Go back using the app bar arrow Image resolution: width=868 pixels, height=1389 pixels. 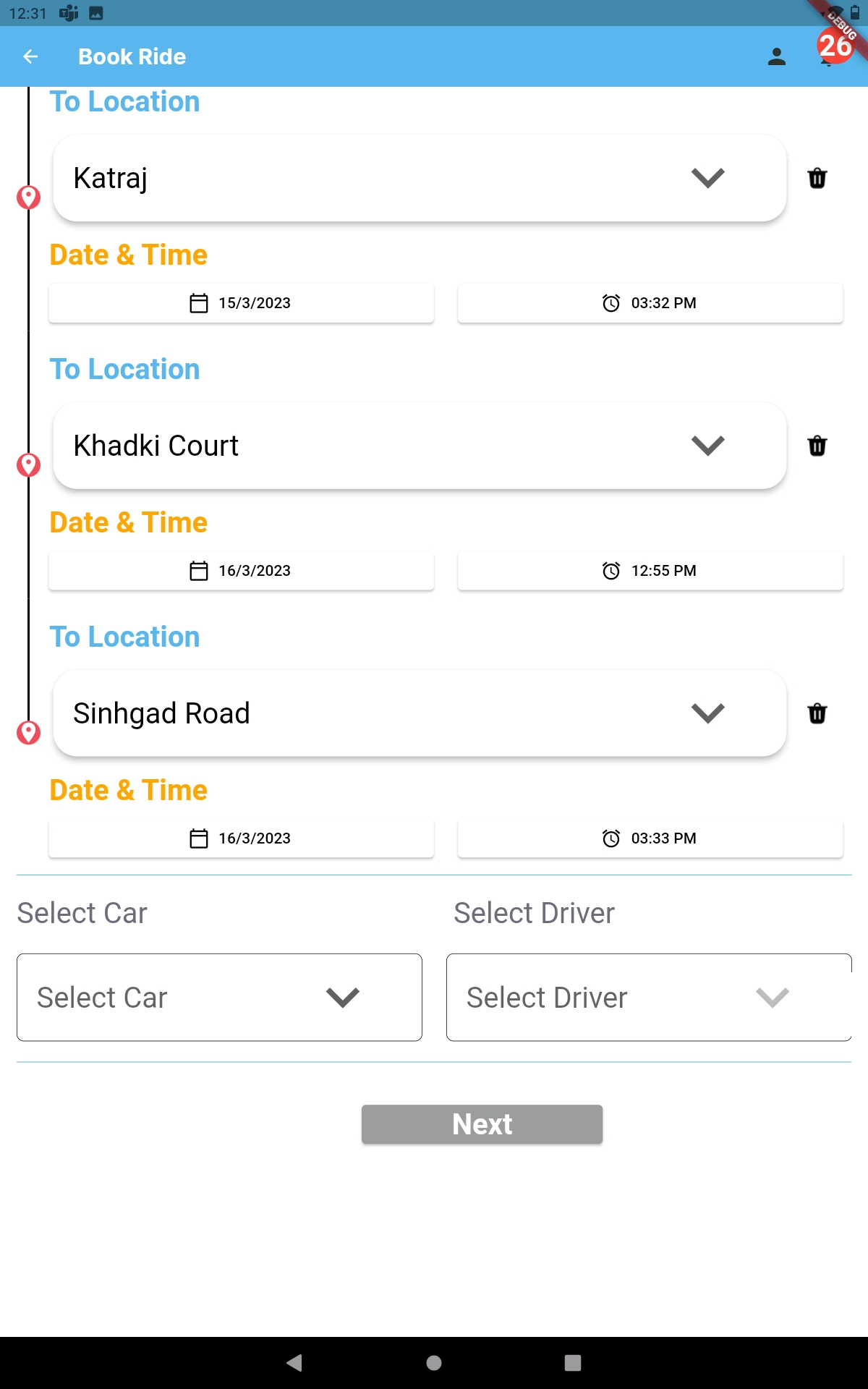tap(30, 56)
